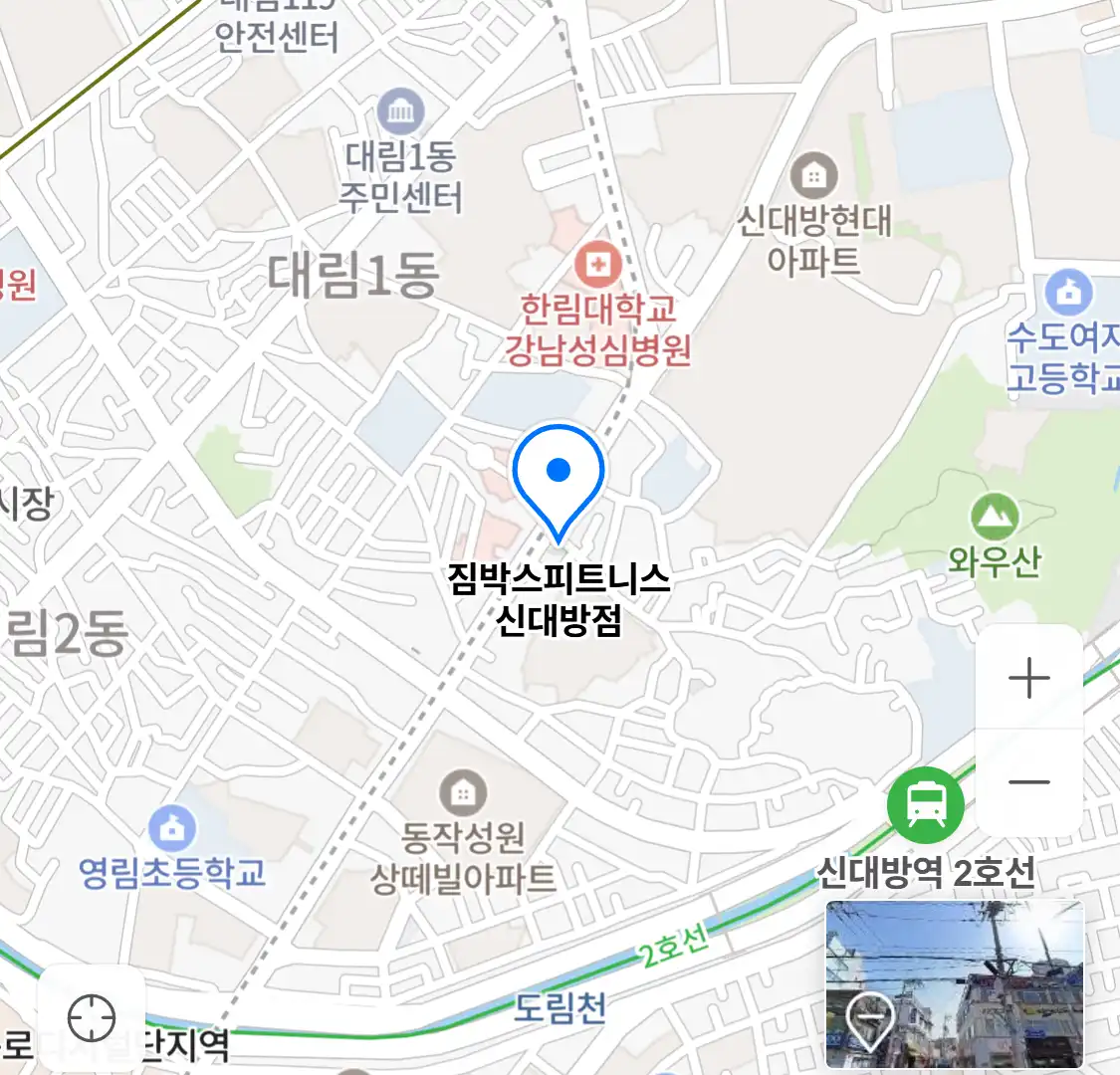Open the 수도여자고등학교 school marker
This screenshot has height=1075, width=1120.
point(1068,293)
